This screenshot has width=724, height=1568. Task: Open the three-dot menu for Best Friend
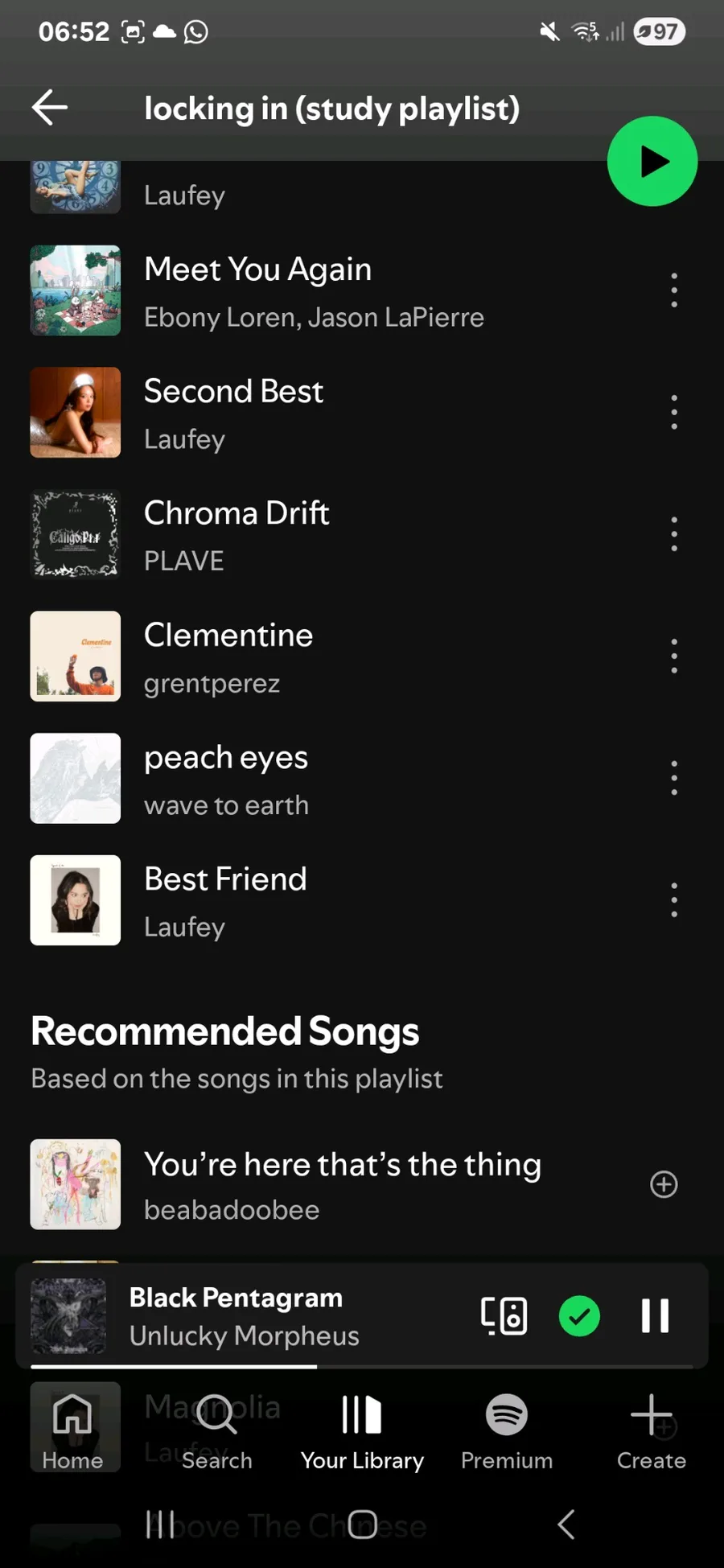pos(674,900)
